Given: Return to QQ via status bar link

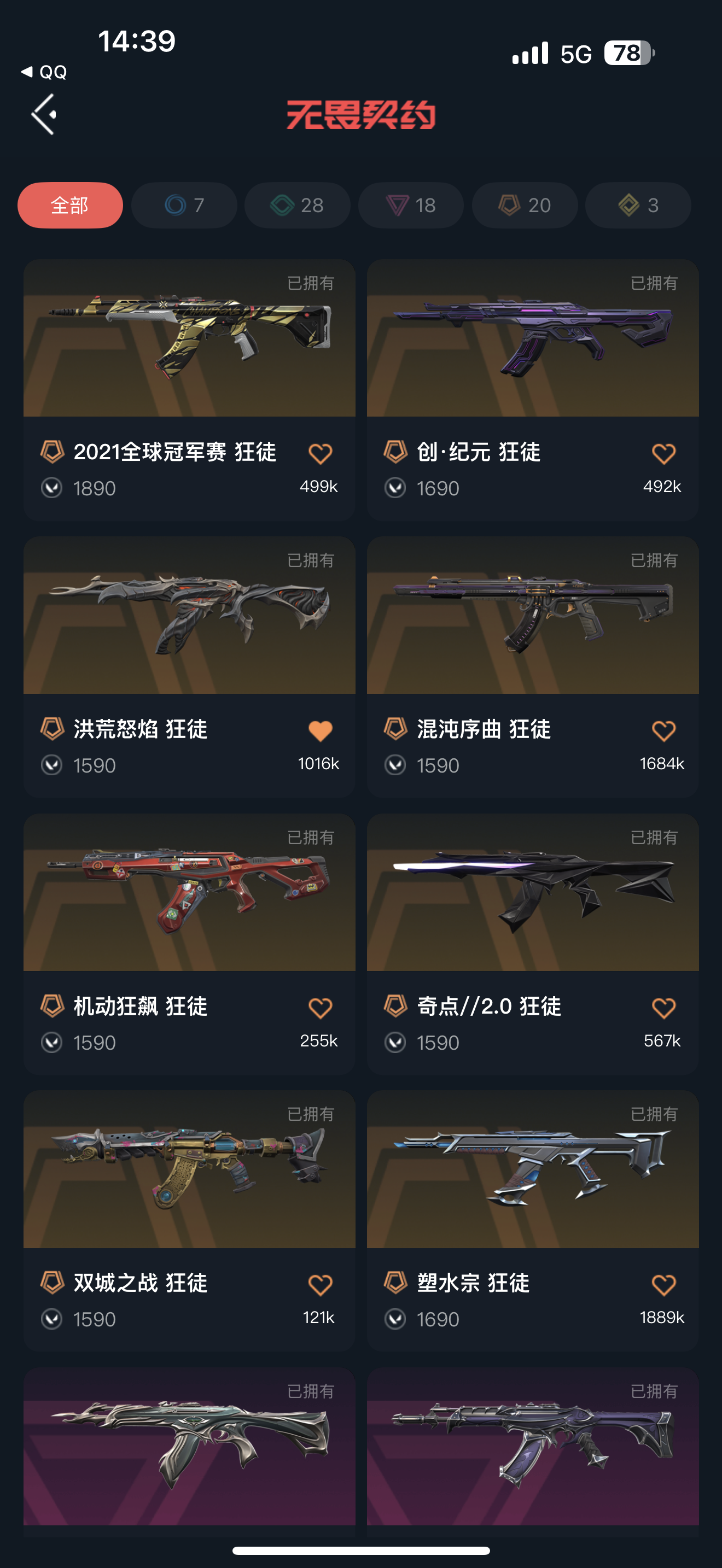Looking at the screenshot, I should tap(44, 72).
